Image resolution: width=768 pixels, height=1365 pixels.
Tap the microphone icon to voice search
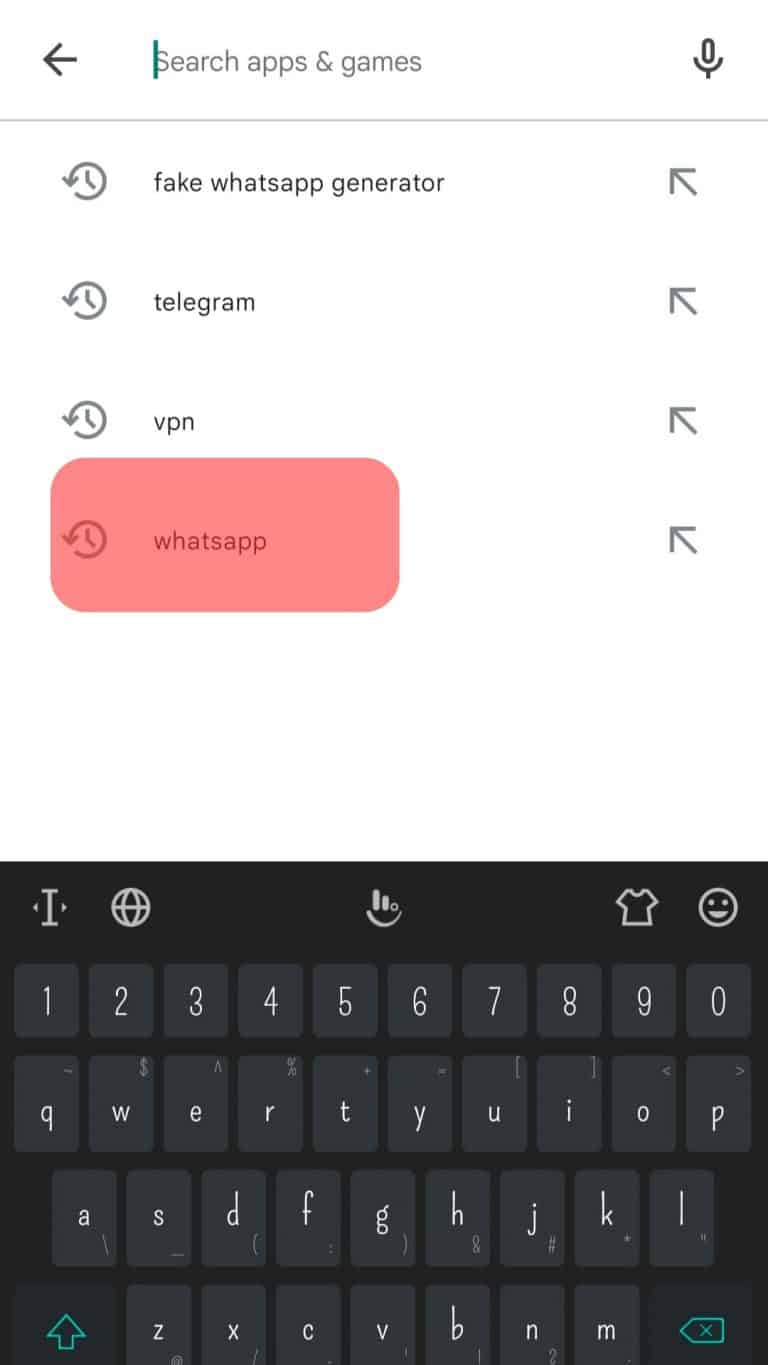point(707,58)
